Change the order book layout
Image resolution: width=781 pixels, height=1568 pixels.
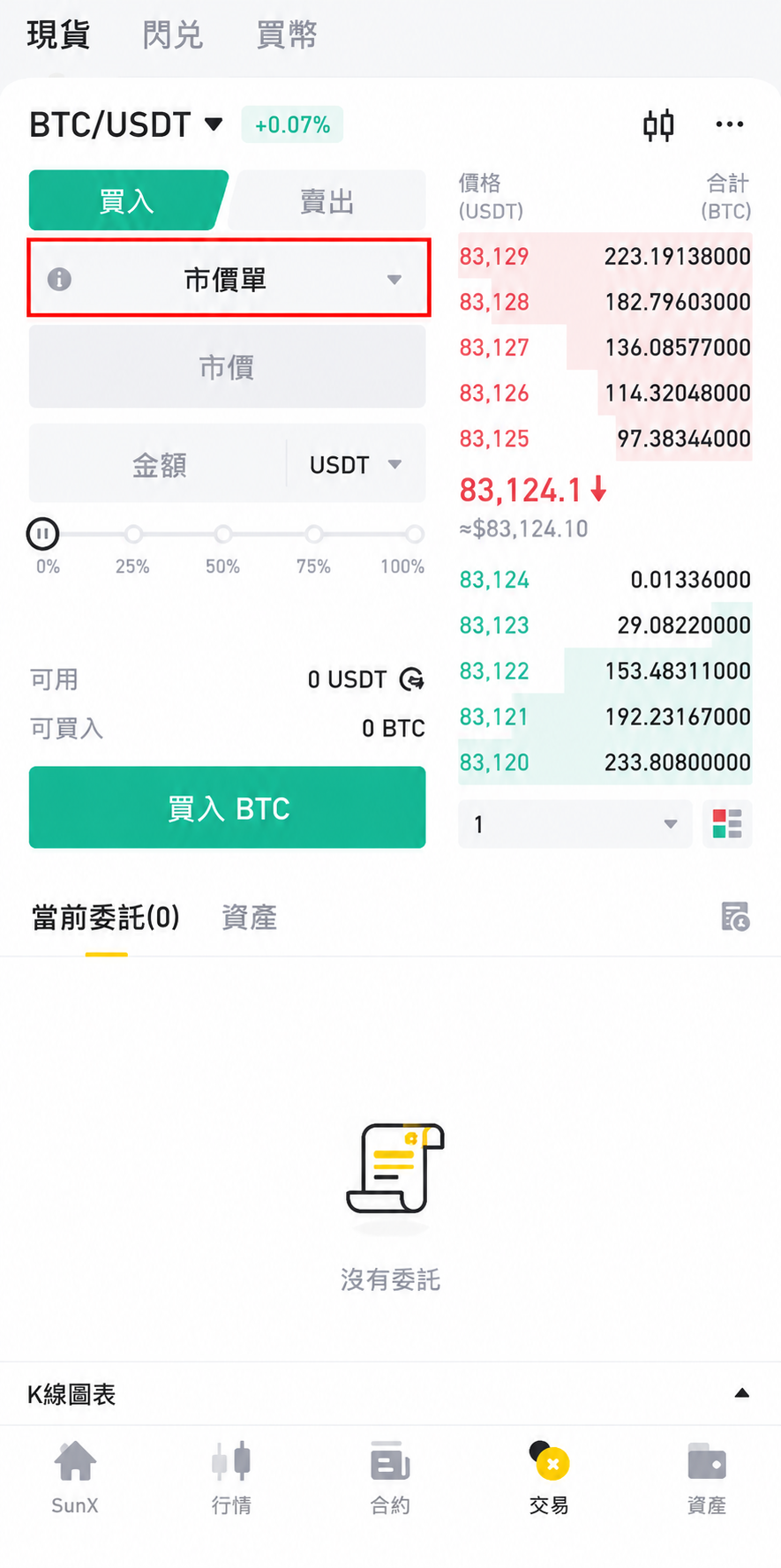(x=727, y=824)
